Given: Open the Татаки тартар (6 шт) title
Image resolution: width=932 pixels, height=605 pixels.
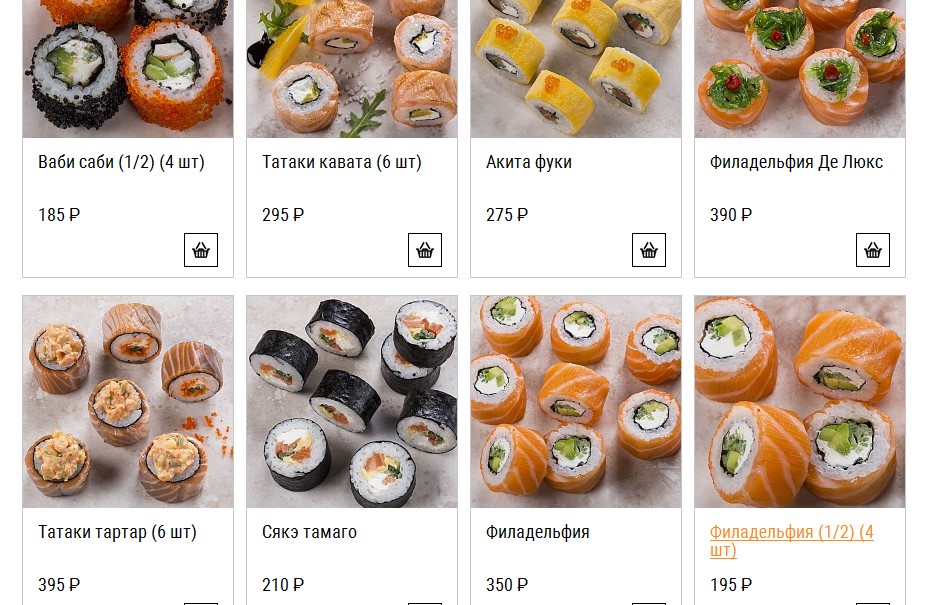Looking at the screenshot, I should (x=117, y=532).
